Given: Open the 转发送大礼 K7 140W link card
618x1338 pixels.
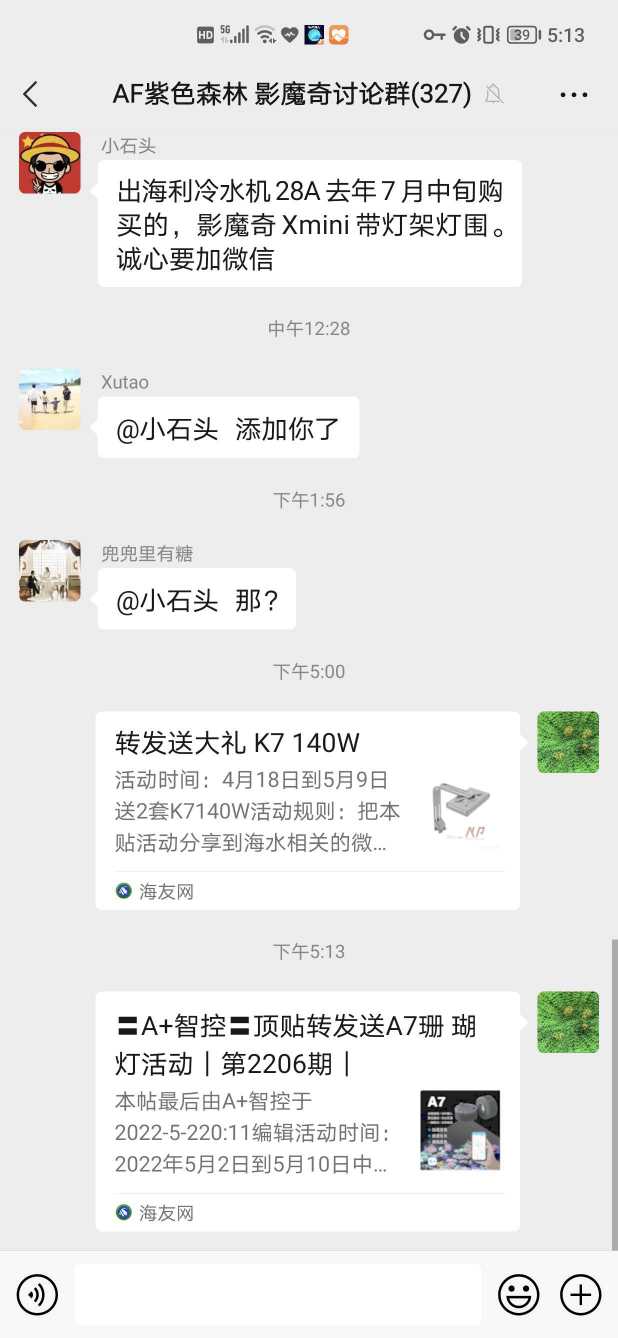Looking at the screenshot, I should click(307, 810).
